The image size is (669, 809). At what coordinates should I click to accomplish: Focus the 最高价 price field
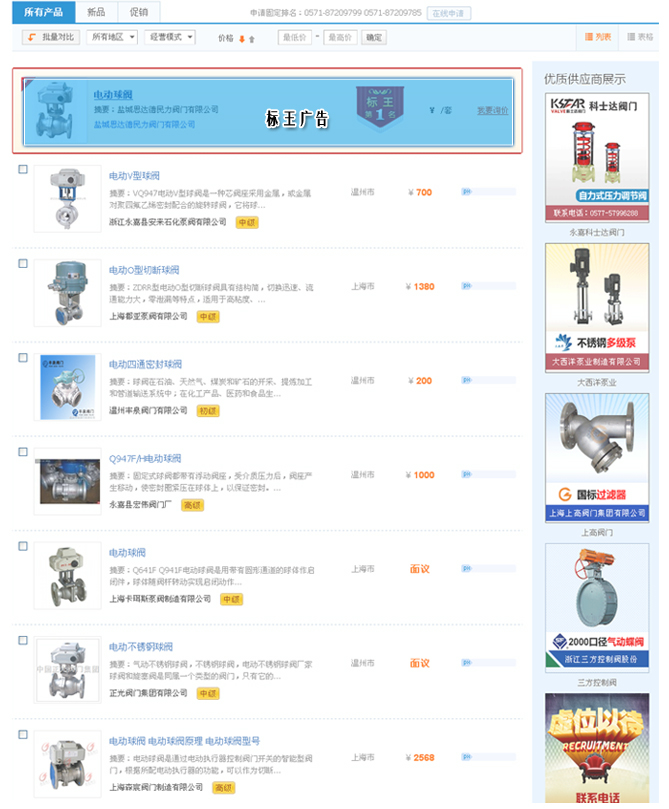tap(340, 37)
